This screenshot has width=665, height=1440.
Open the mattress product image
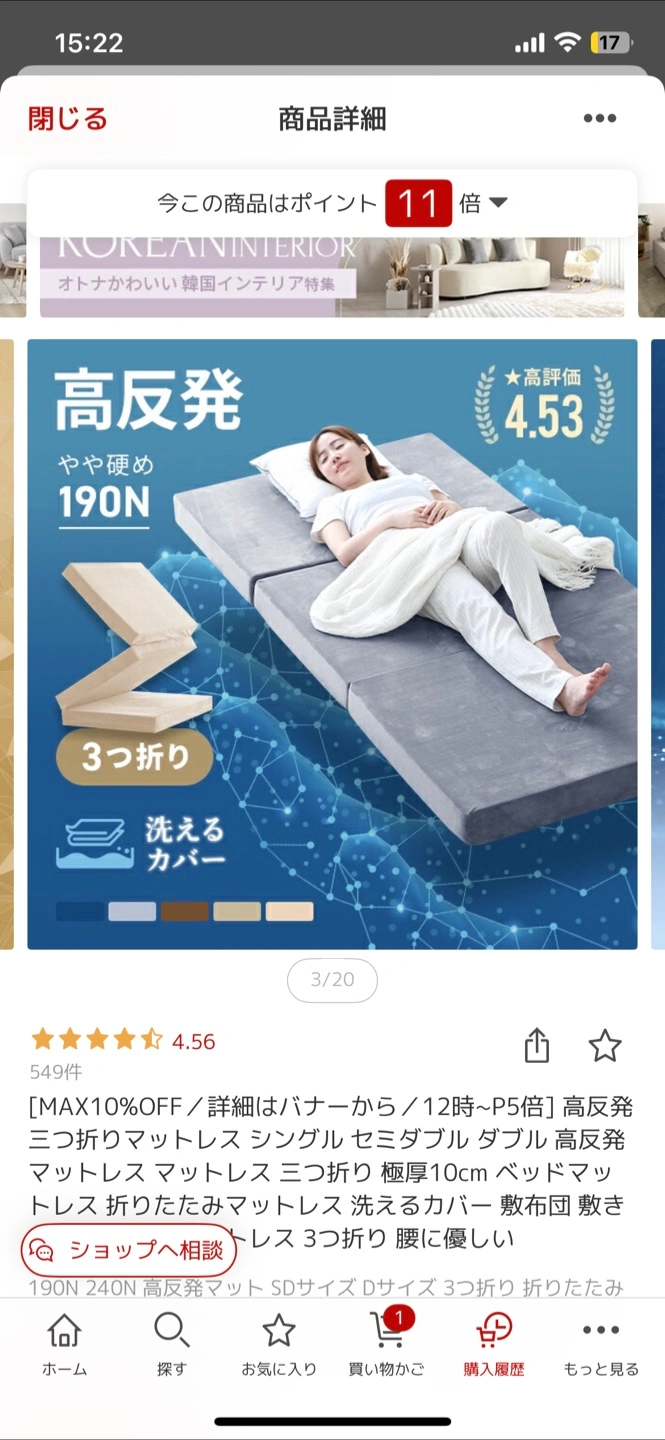point(331,644)
